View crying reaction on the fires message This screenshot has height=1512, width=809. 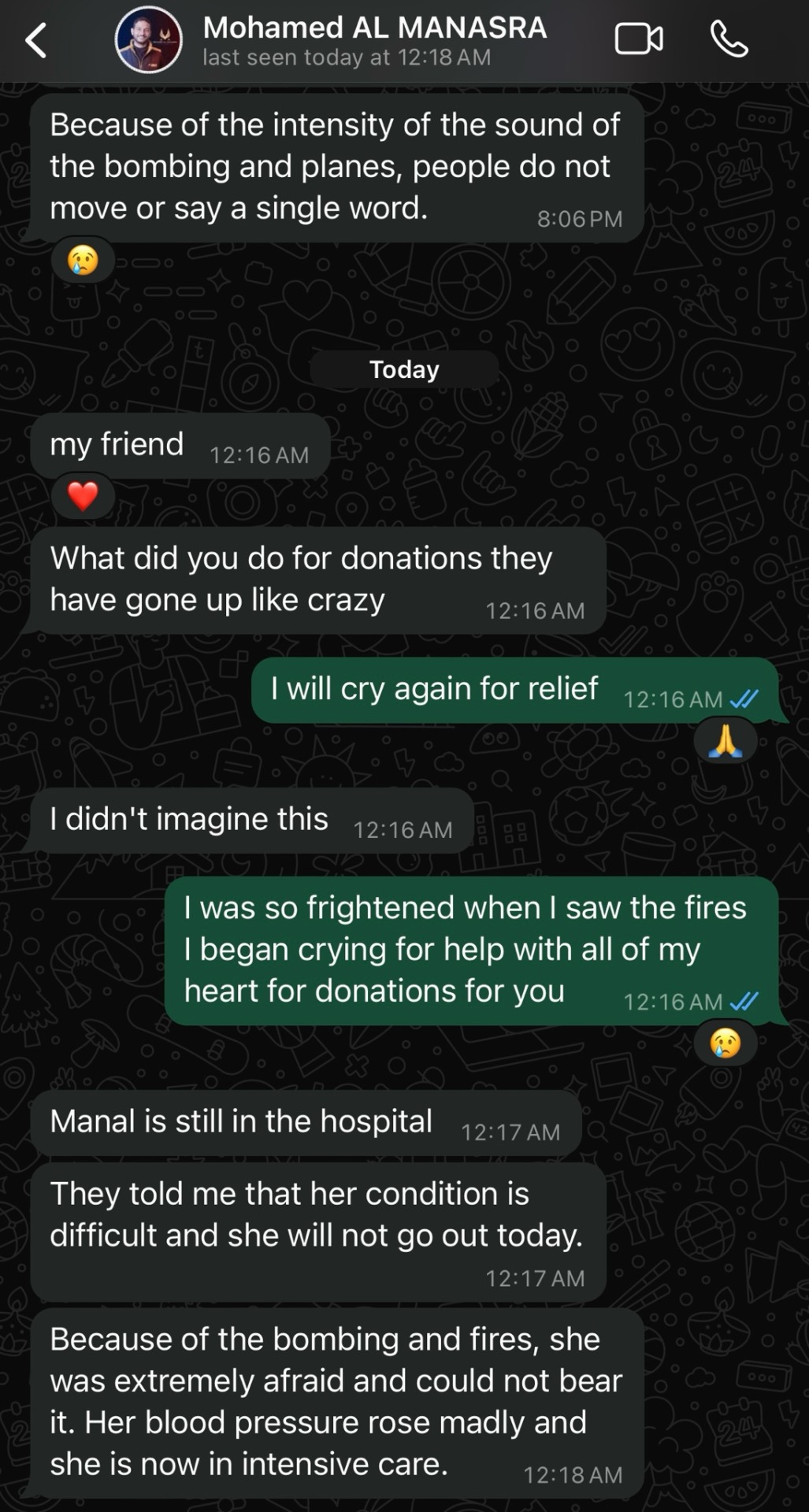pyautogui.click(x=725, y=1043)
